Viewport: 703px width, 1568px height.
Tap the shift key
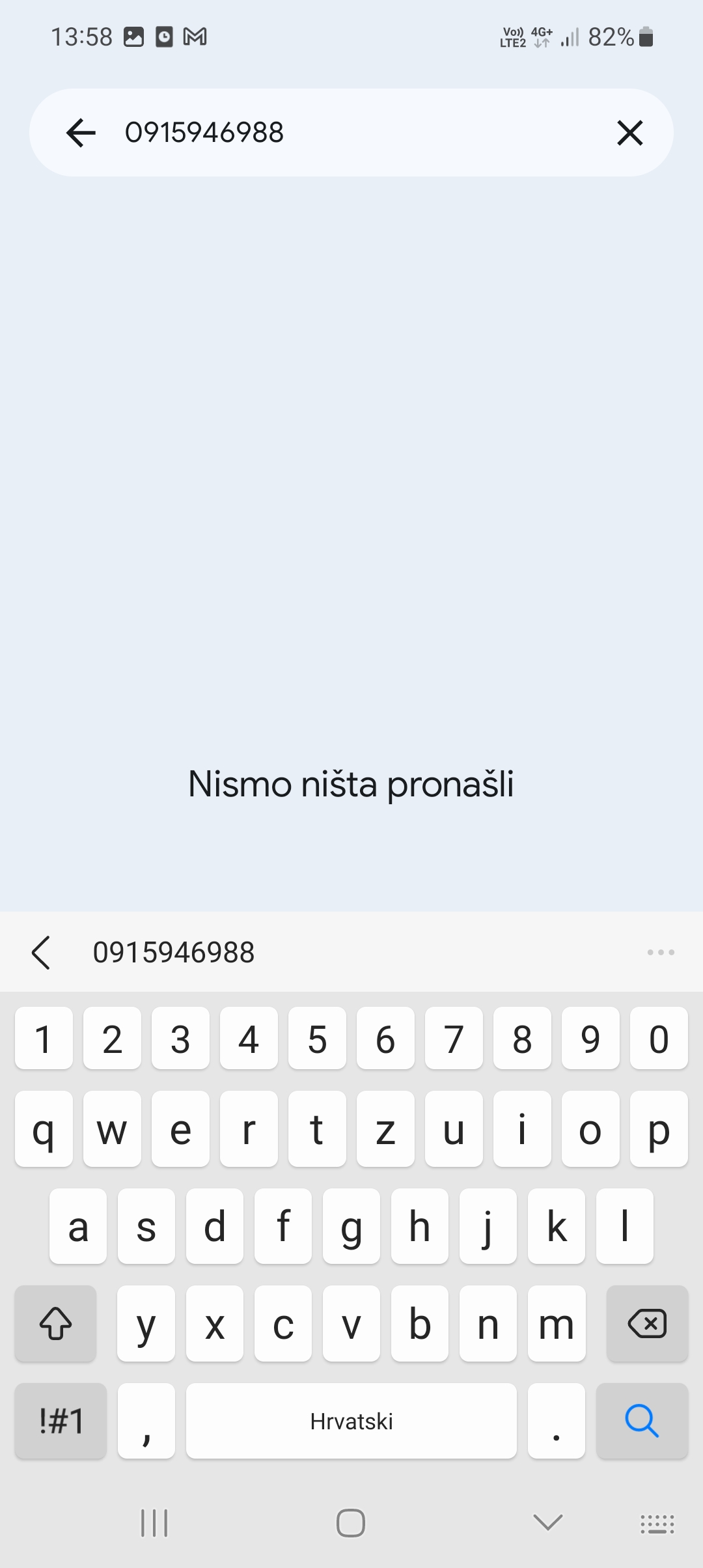[x=56, y=1323]
